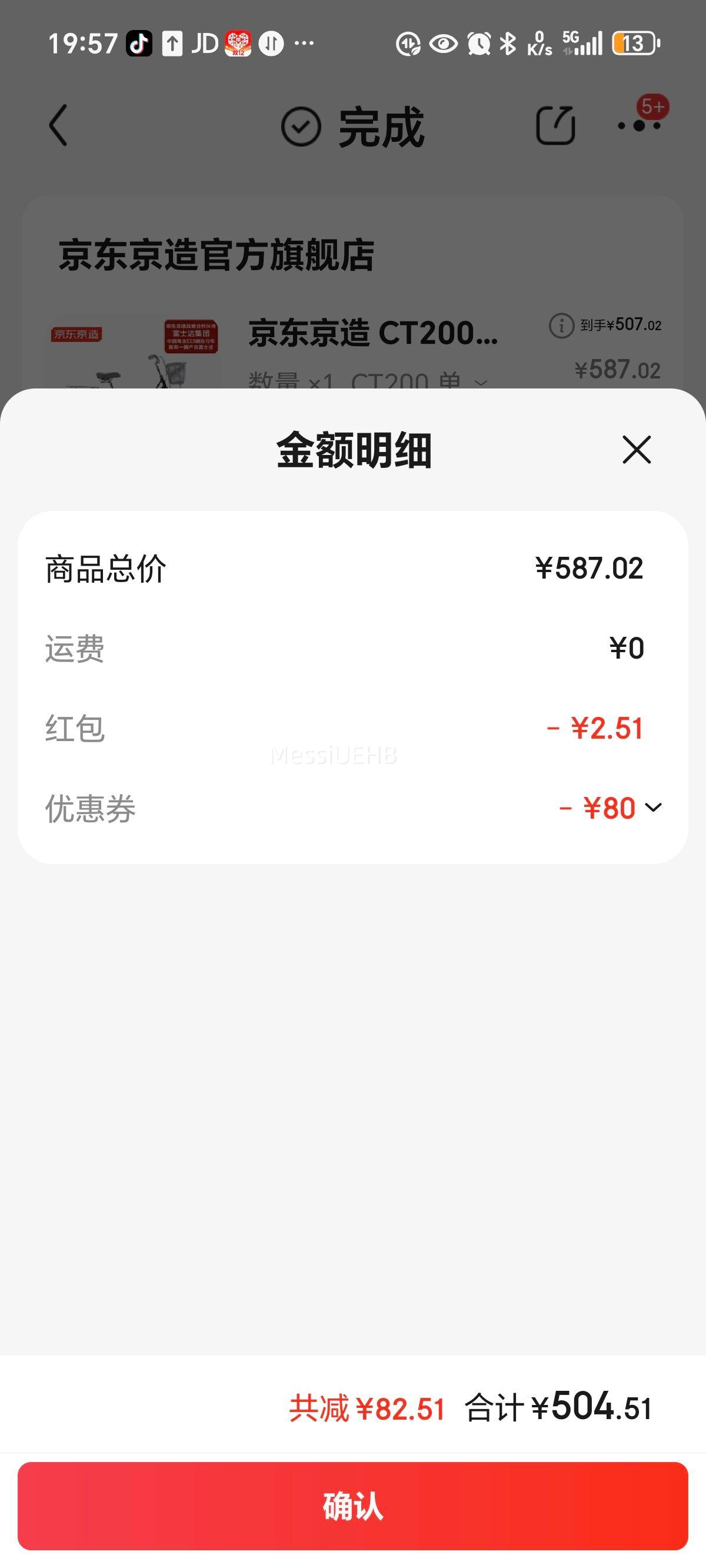Screen dimensions: 706x1568
Task: Open the 到手价 info icon
Action: [x=561, y=325]
